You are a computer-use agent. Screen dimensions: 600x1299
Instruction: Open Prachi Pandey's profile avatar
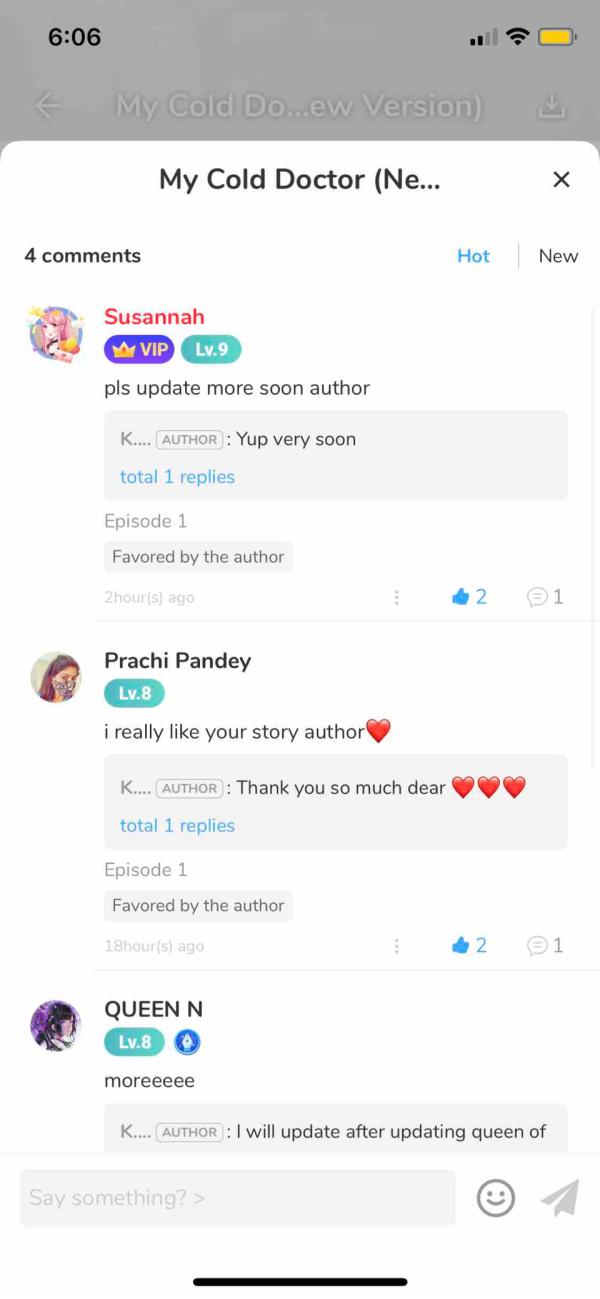56,678
